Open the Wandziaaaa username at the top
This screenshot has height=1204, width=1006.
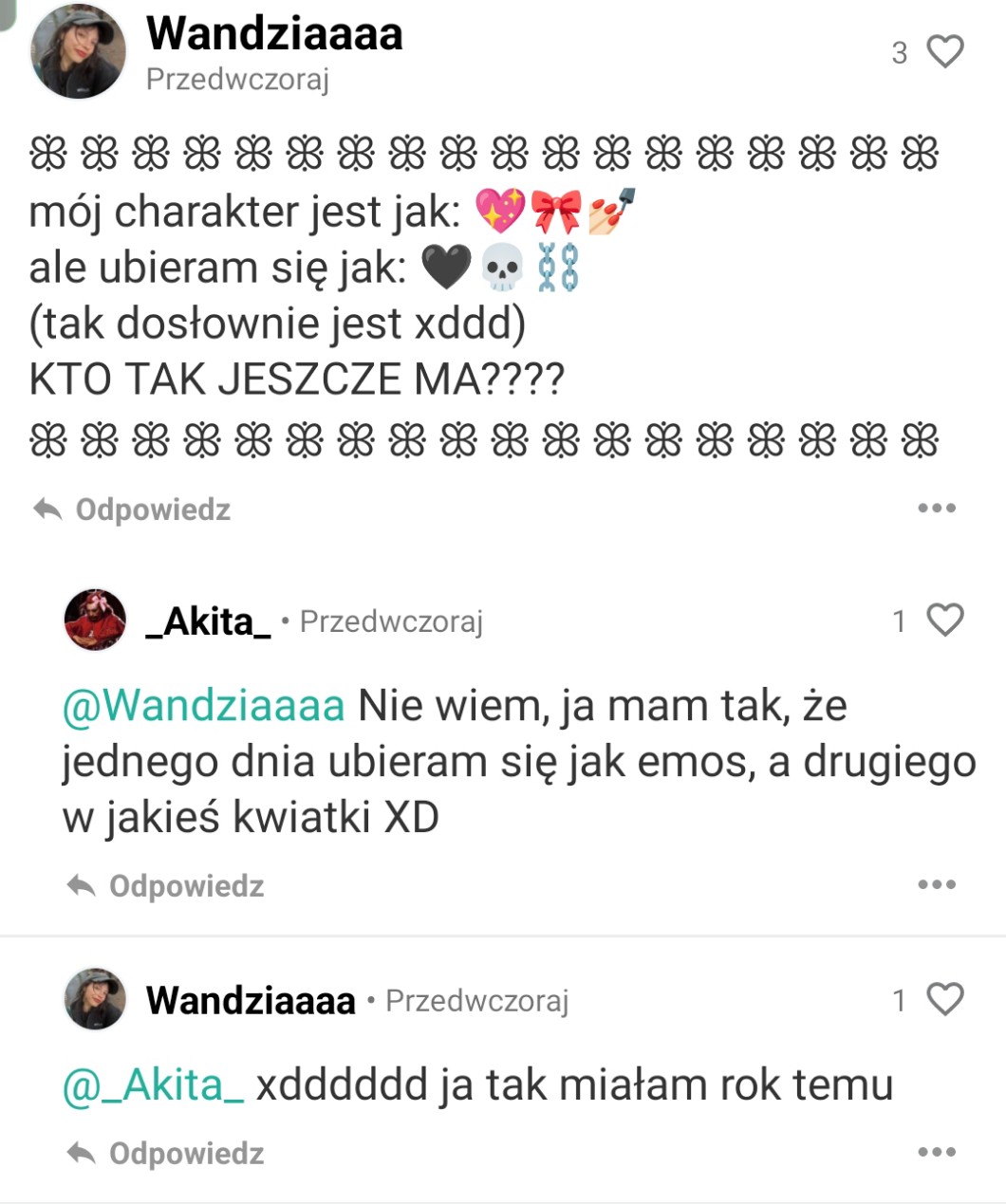coord(274,33)
